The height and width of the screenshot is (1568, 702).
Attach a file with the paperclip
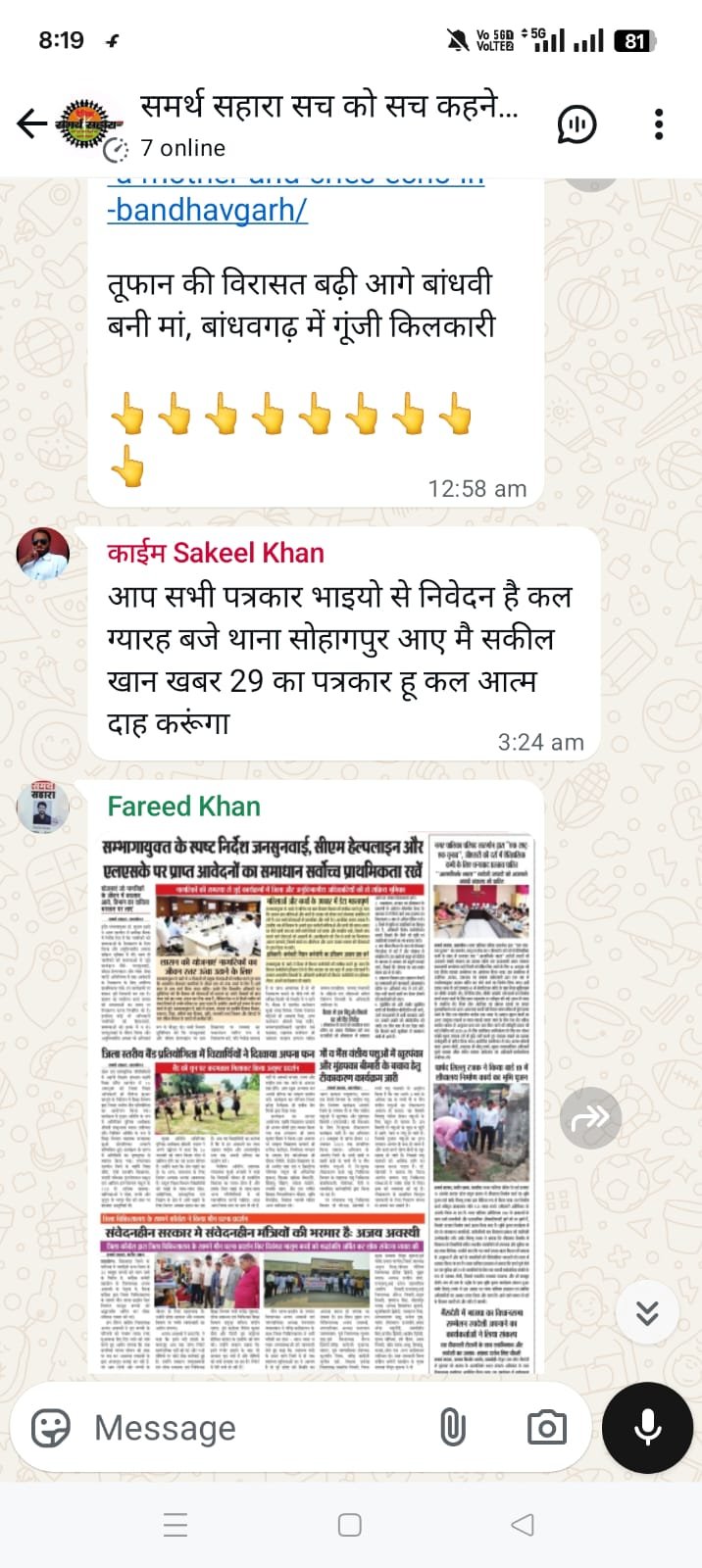pos(452,1428)
